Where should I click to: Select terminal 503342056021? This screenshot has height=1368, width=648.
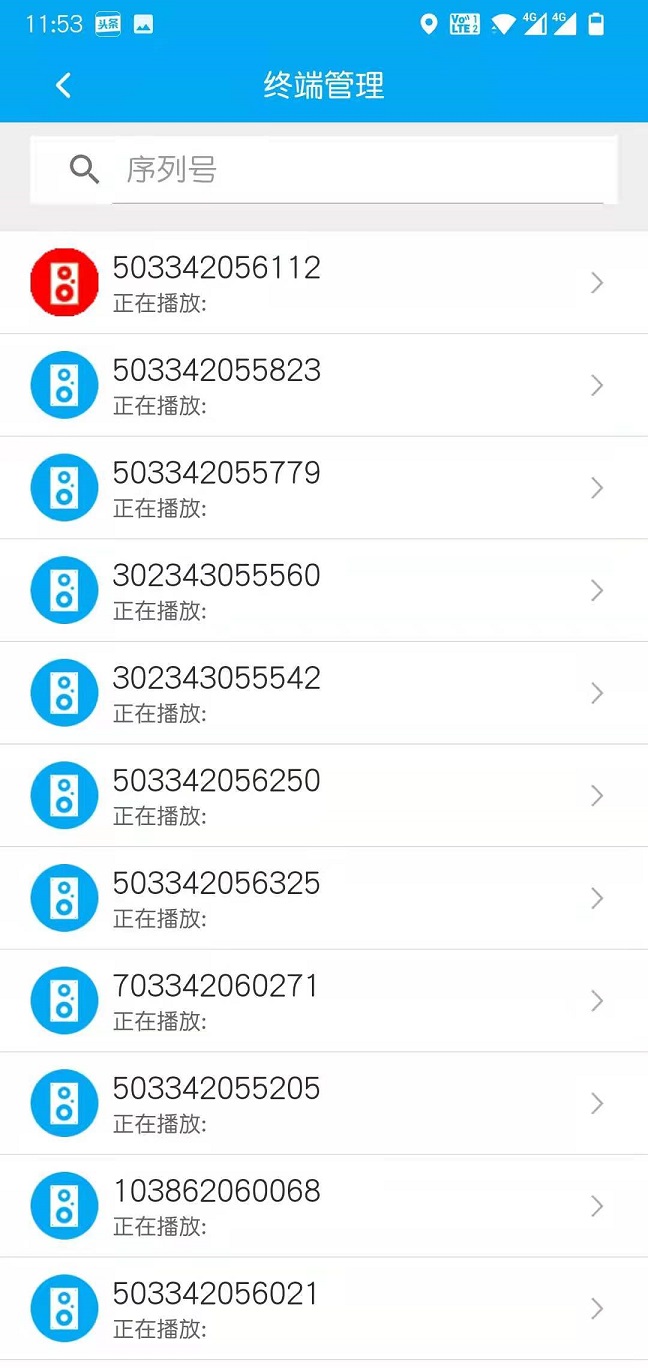tap(324, 1308)
